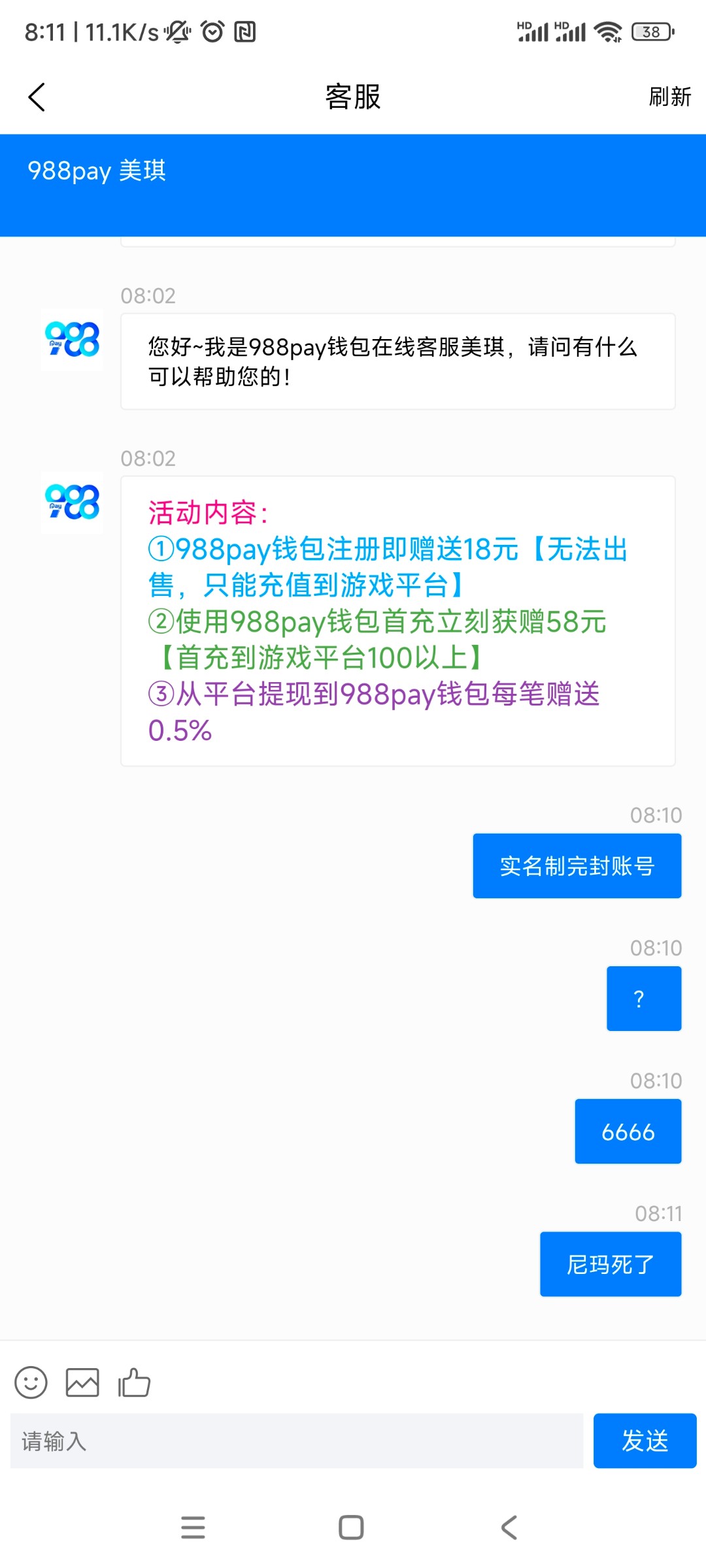Tap the thumbs-up rating icon
The height and width of the screenshot is (1568, 706).
click(x=133, y=1382)
